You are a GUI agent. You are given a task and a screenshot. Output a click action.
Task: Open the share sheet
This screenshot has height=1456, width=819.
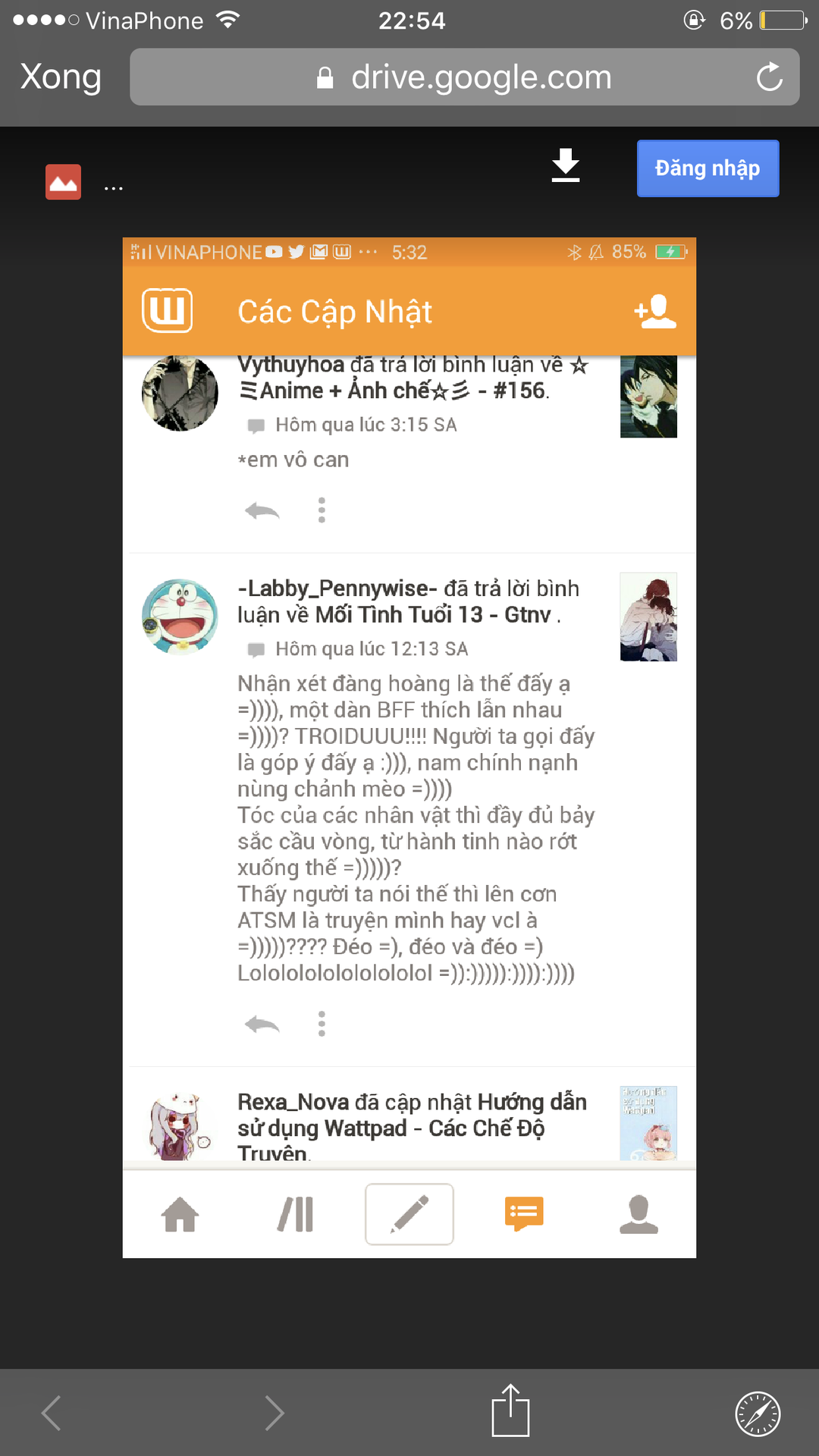coord(510,1410)
